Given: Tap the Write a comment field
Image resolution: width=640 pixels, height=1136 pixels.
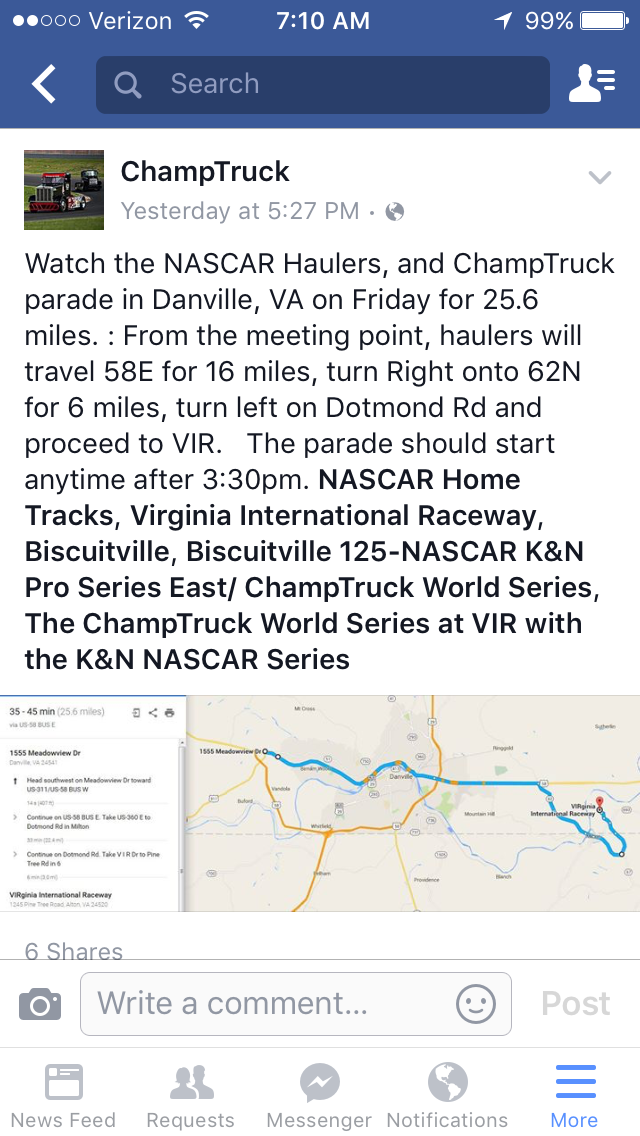Looking at the screenshot, I should (296, 1004).
